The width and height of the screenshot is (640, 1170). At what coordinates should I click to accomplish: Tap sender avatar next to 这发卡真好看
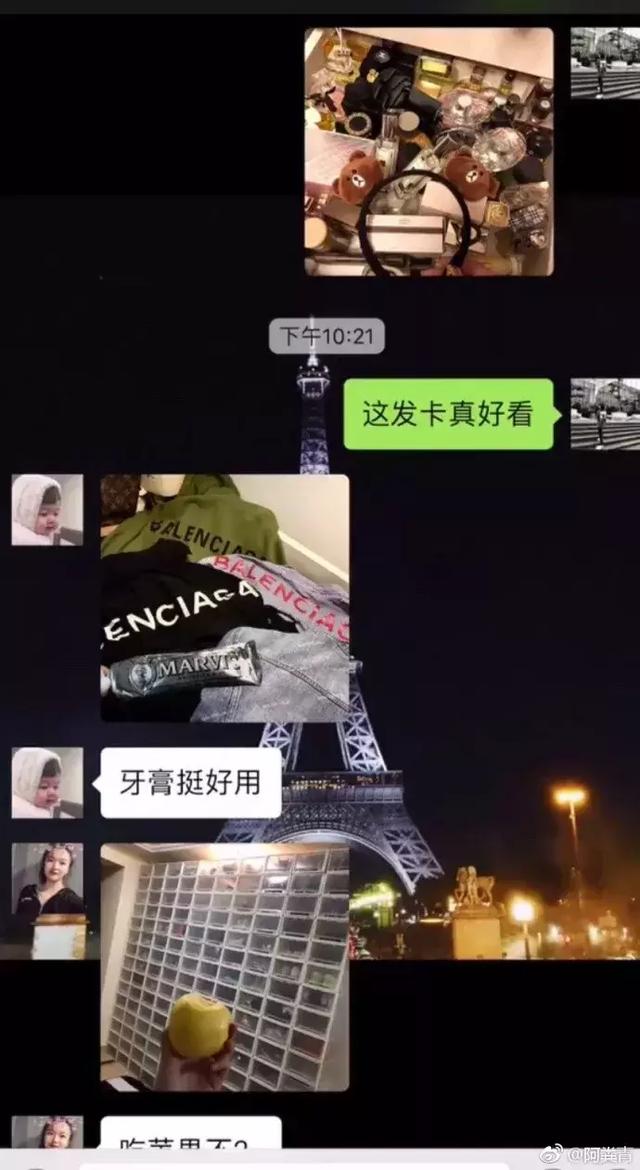point(605,413)
